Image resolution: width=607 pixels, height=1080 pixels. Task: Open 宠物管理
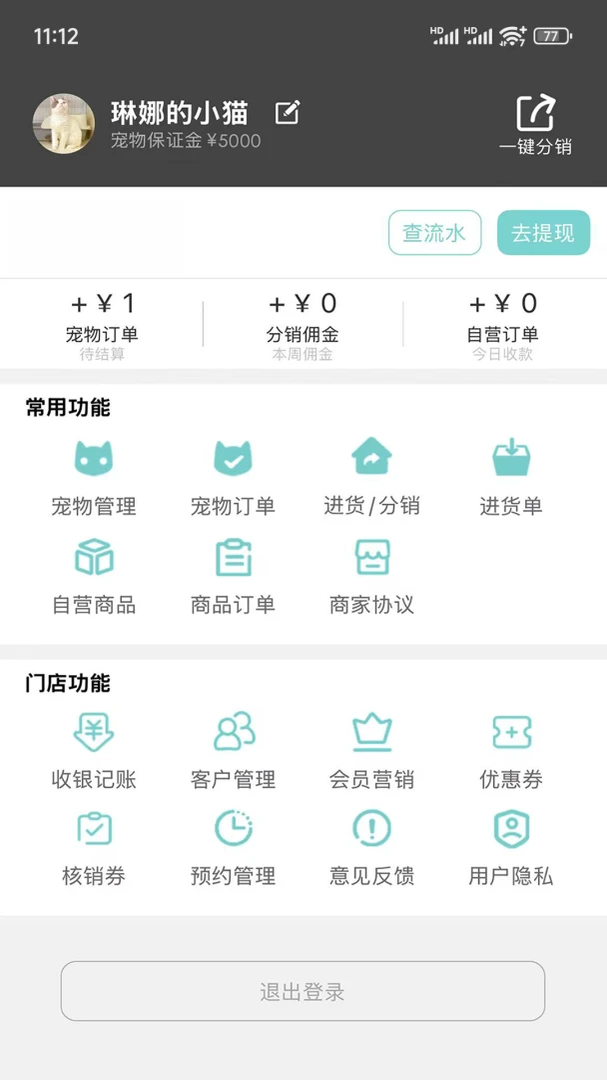[94, 479]
